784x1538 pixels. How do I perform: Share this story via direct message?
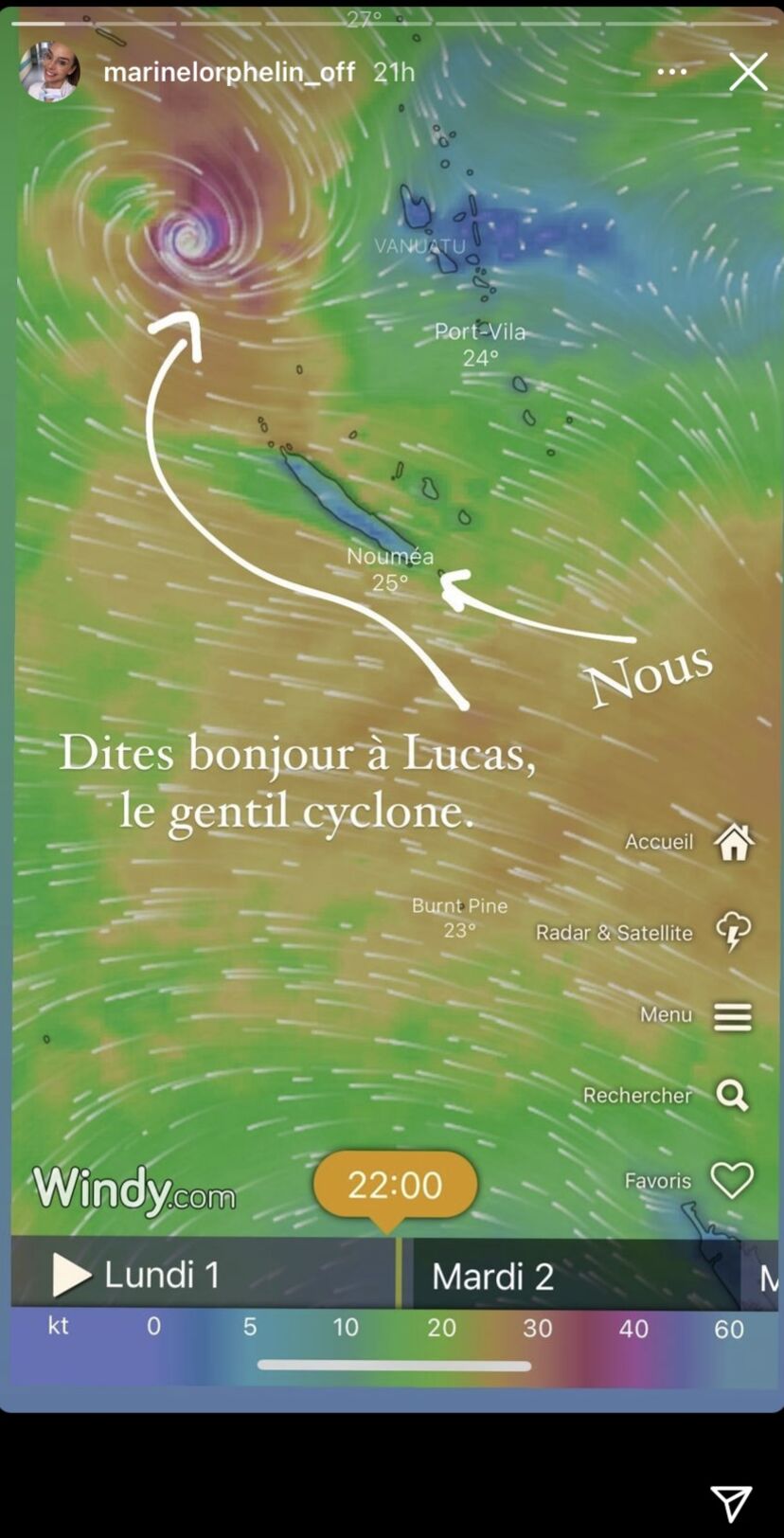pyautogui.click(x=730, y=1503)
